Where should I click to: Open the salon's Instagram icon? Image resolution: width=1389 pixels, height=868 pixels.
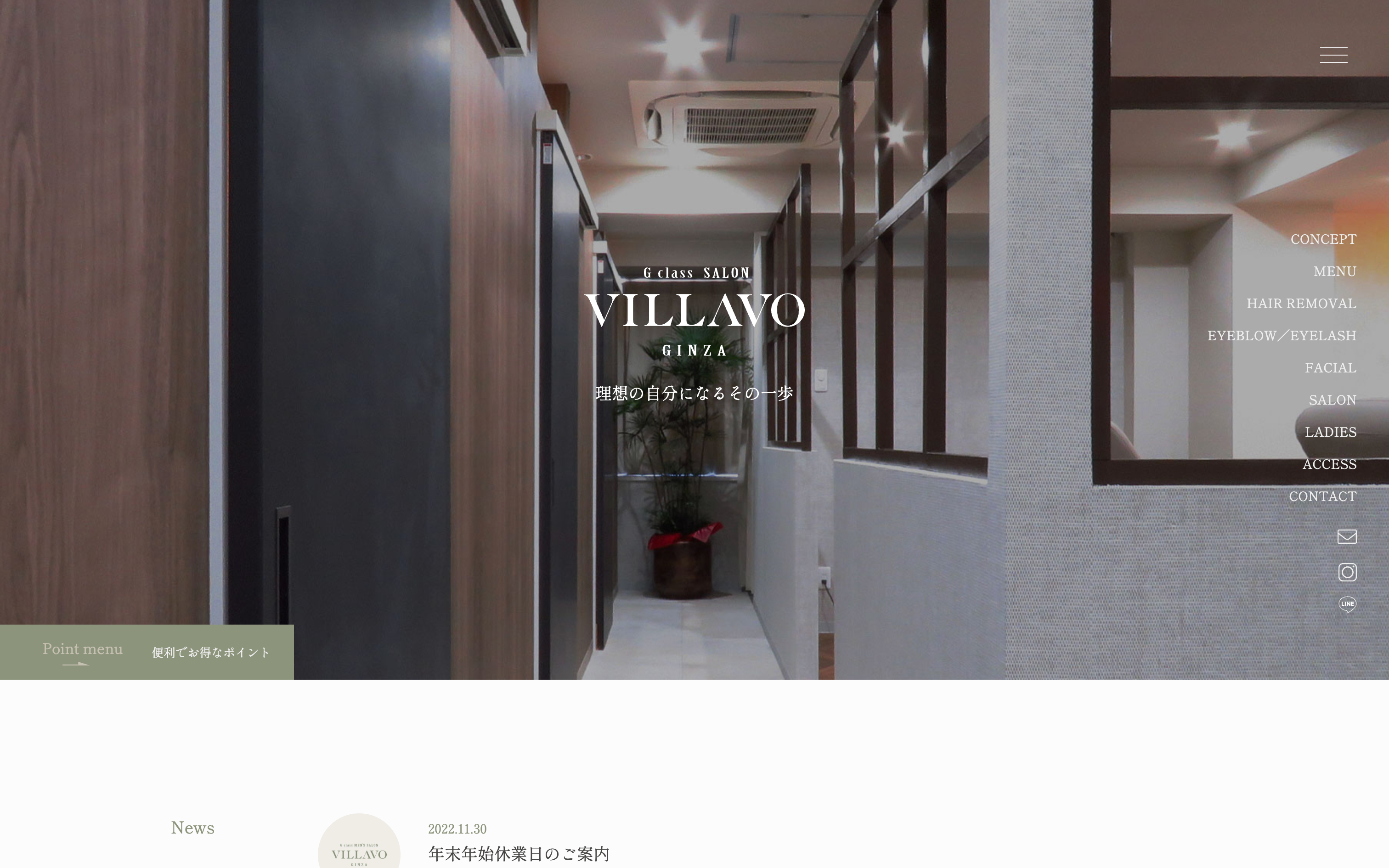(1347, 572)
